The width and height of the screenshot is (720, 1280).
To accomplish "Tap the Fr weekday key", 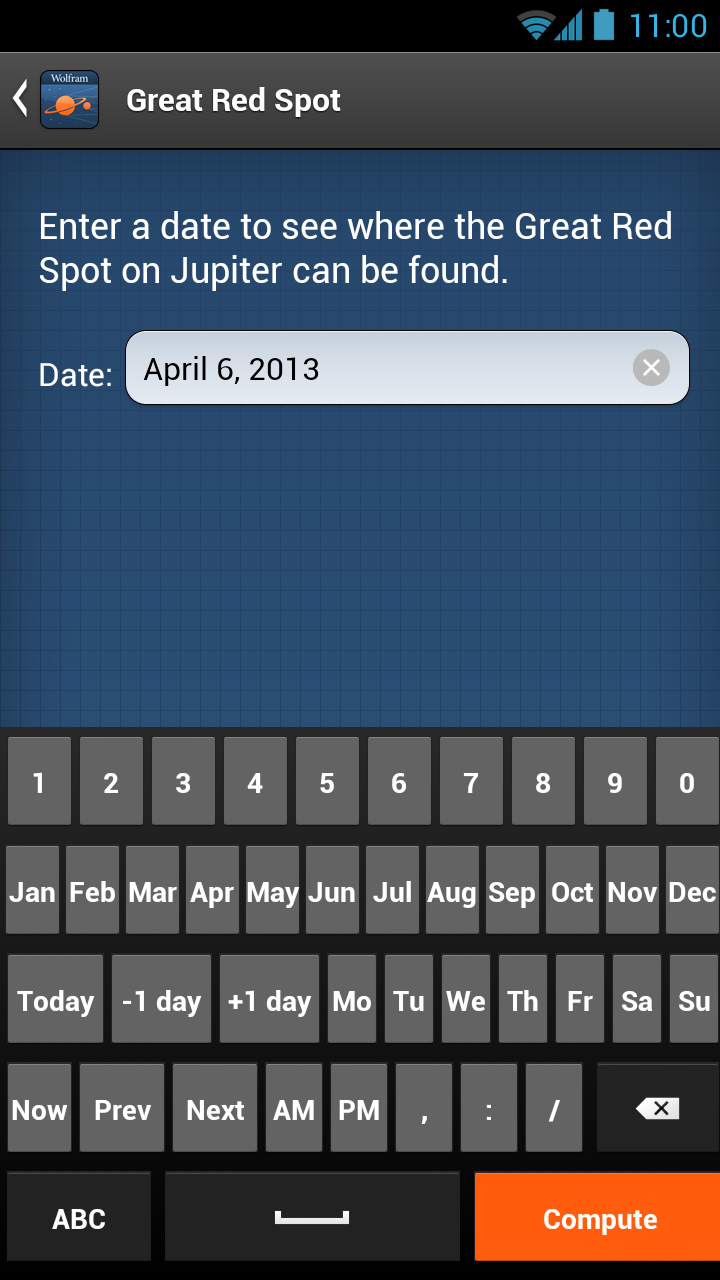I will tap(580, 999).
